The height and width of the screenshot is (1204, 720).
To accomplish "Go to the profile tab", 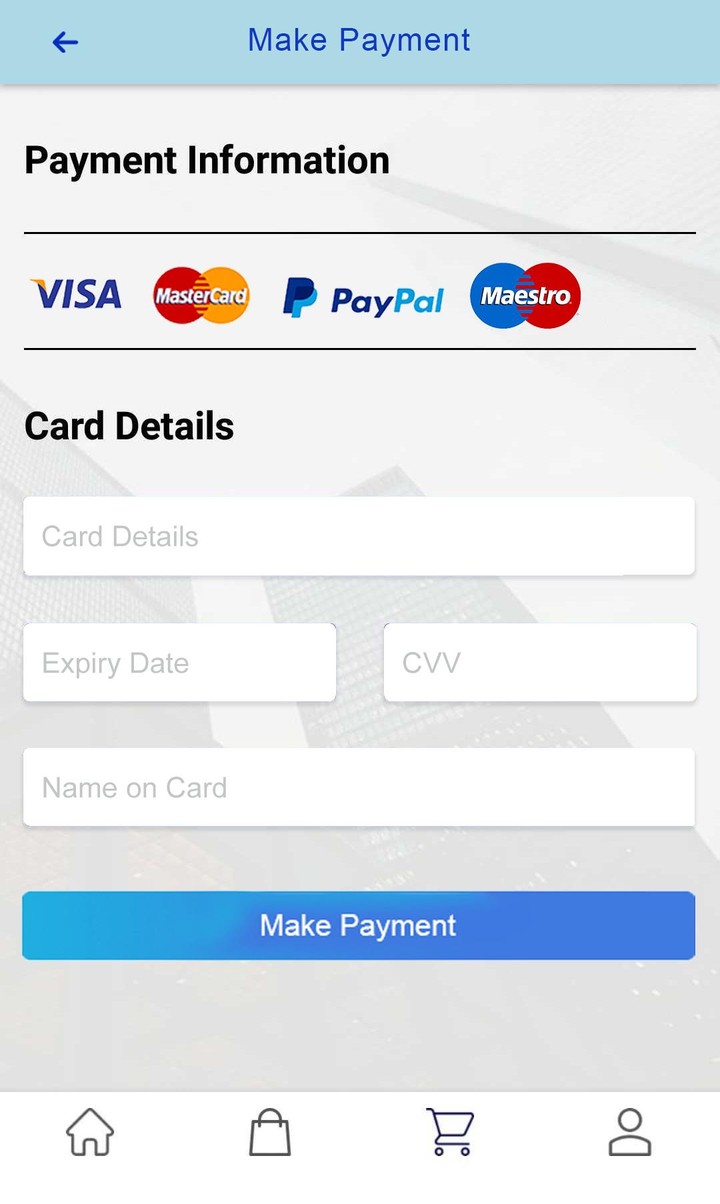I will [630, 1133].
